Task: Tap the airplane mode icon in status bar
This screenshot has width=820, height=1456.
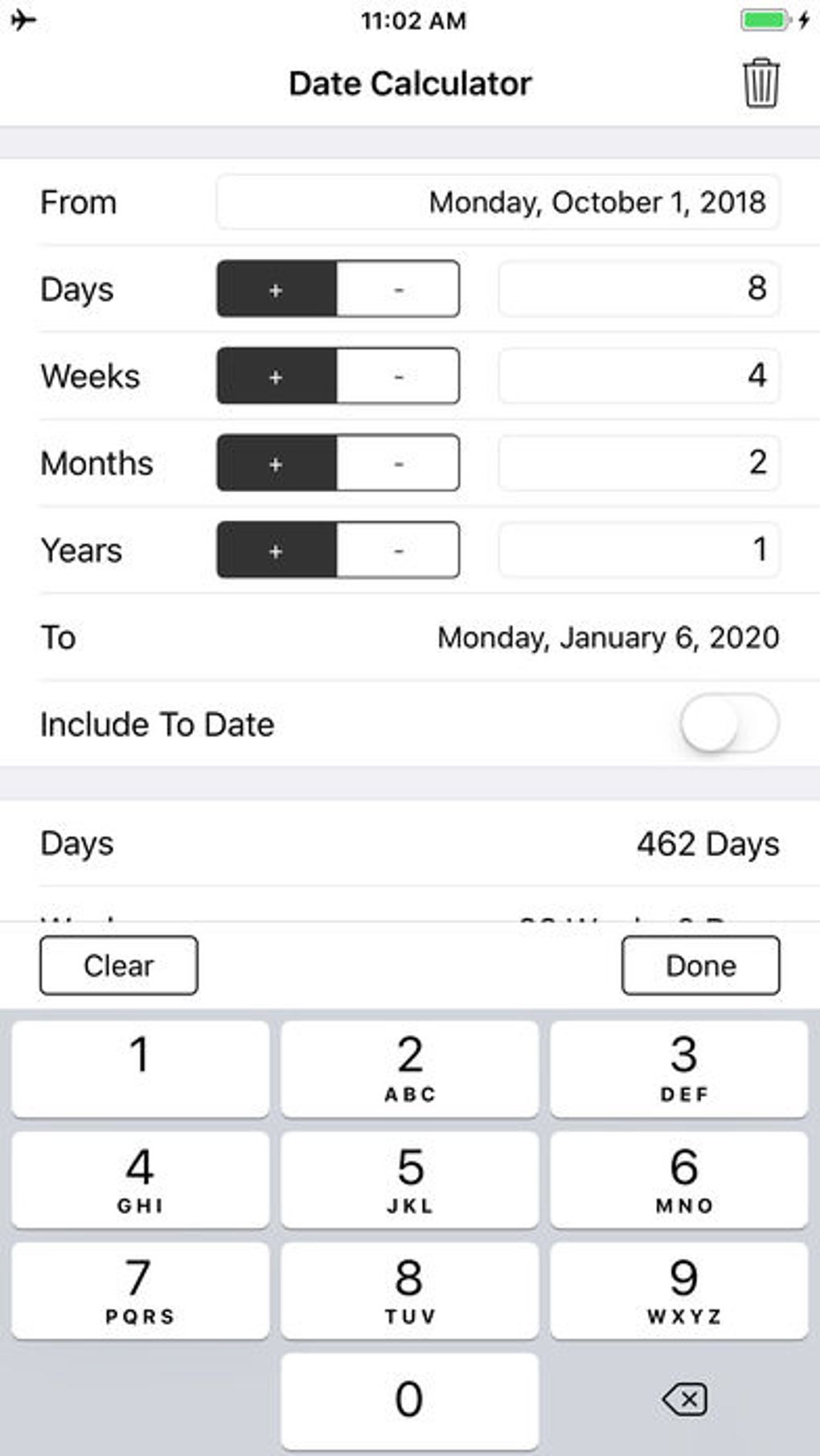Action: click(21, 22)
